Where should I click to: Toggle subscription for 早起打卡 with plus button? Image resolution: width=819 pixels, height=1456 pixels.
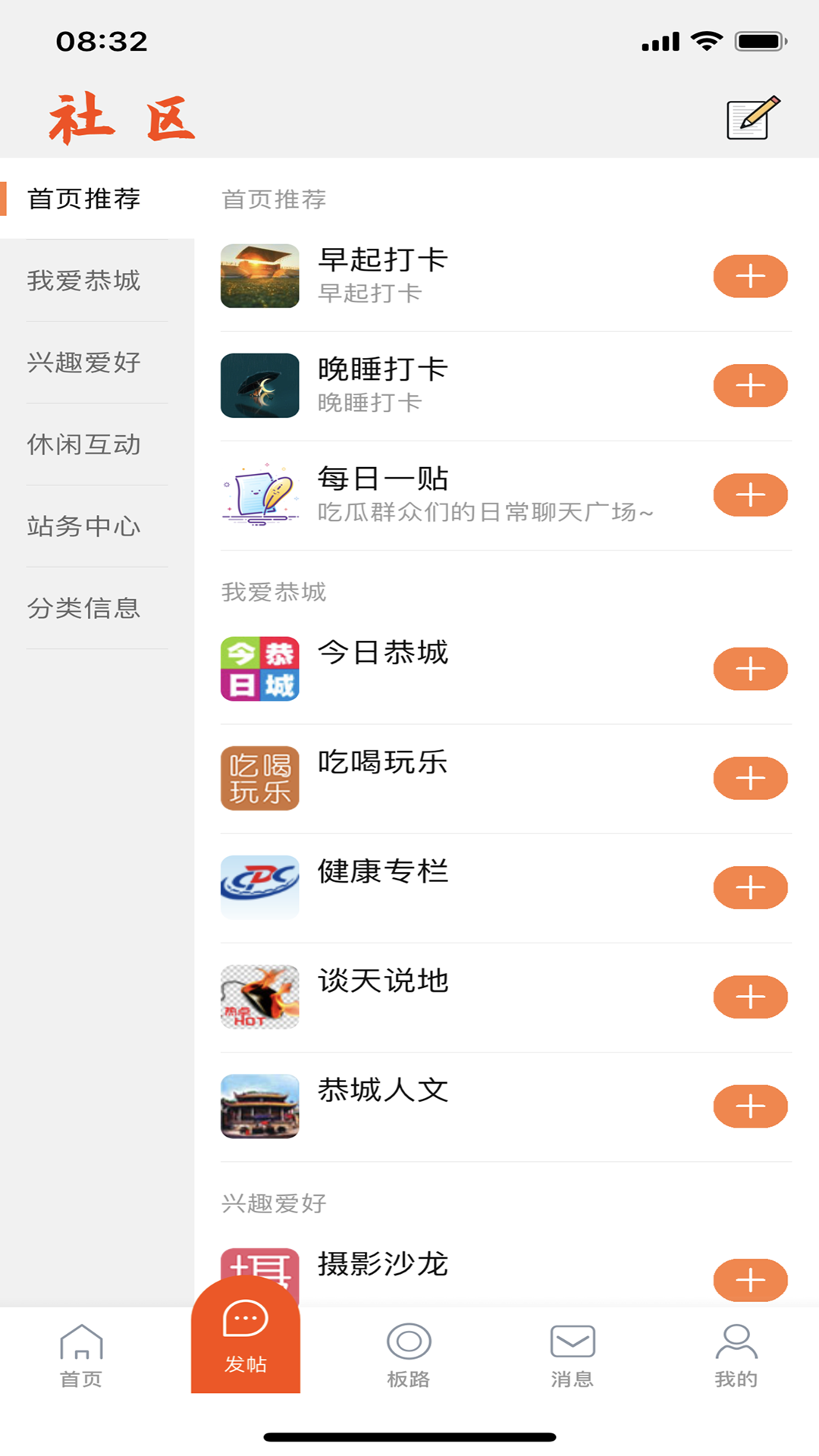click(x=750, y=276)
